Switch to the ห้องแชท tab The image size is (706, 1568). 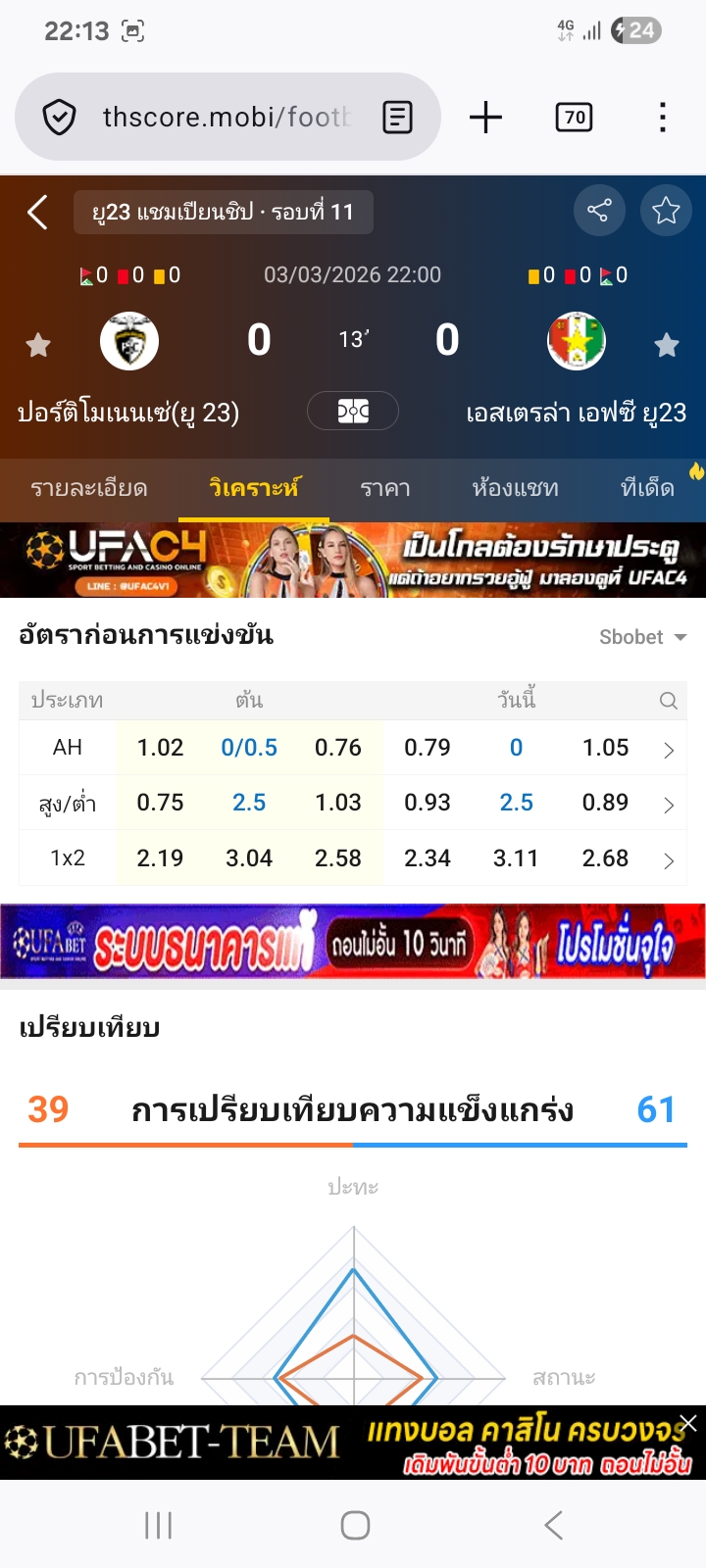tap(515, 488)
